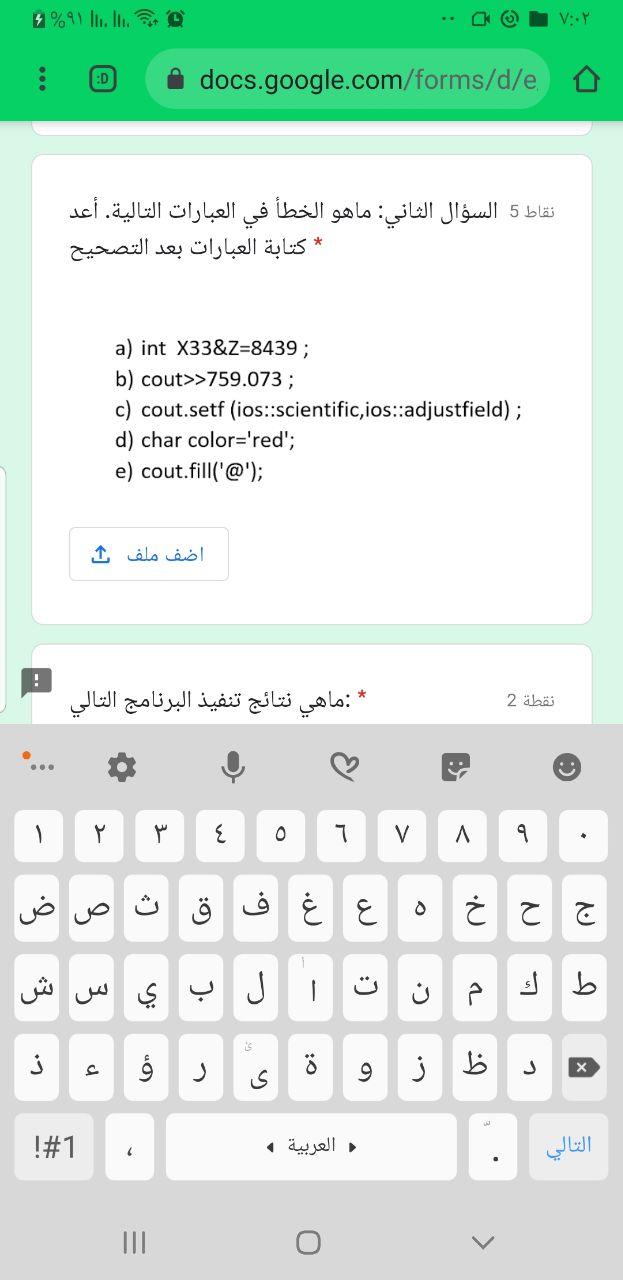Tap the التالي next key
This screenshot has width=623, height=1280.
[568, 1146]
